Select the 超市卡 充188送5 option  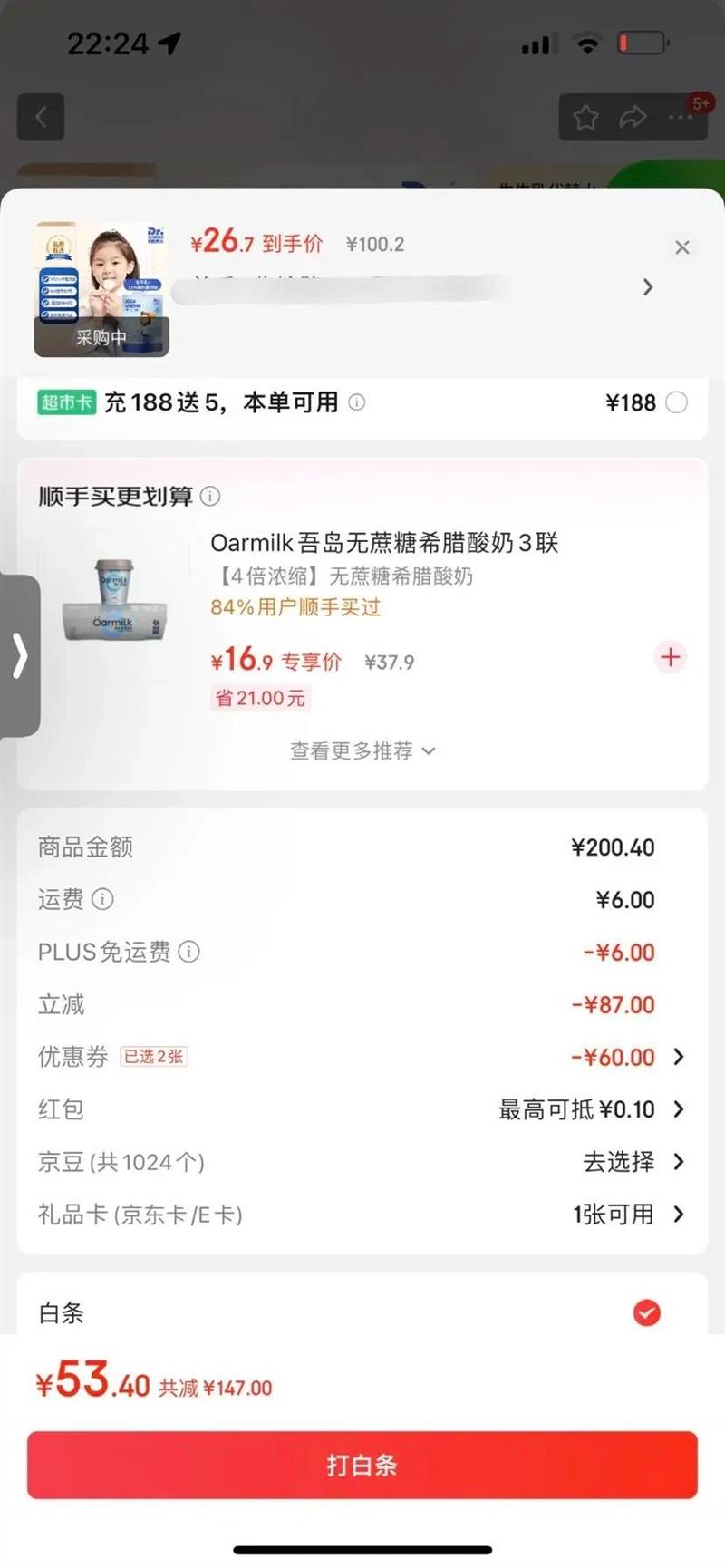click(676, 402)
